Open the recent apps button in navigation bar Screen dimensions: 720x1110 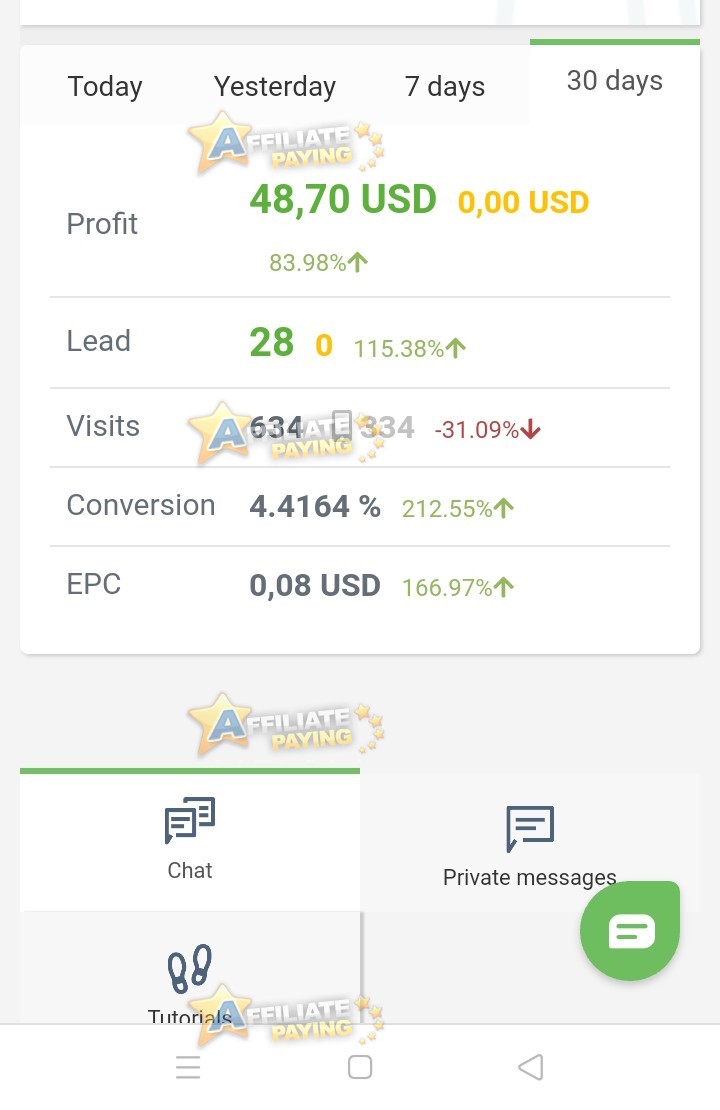coord(188,1068)
